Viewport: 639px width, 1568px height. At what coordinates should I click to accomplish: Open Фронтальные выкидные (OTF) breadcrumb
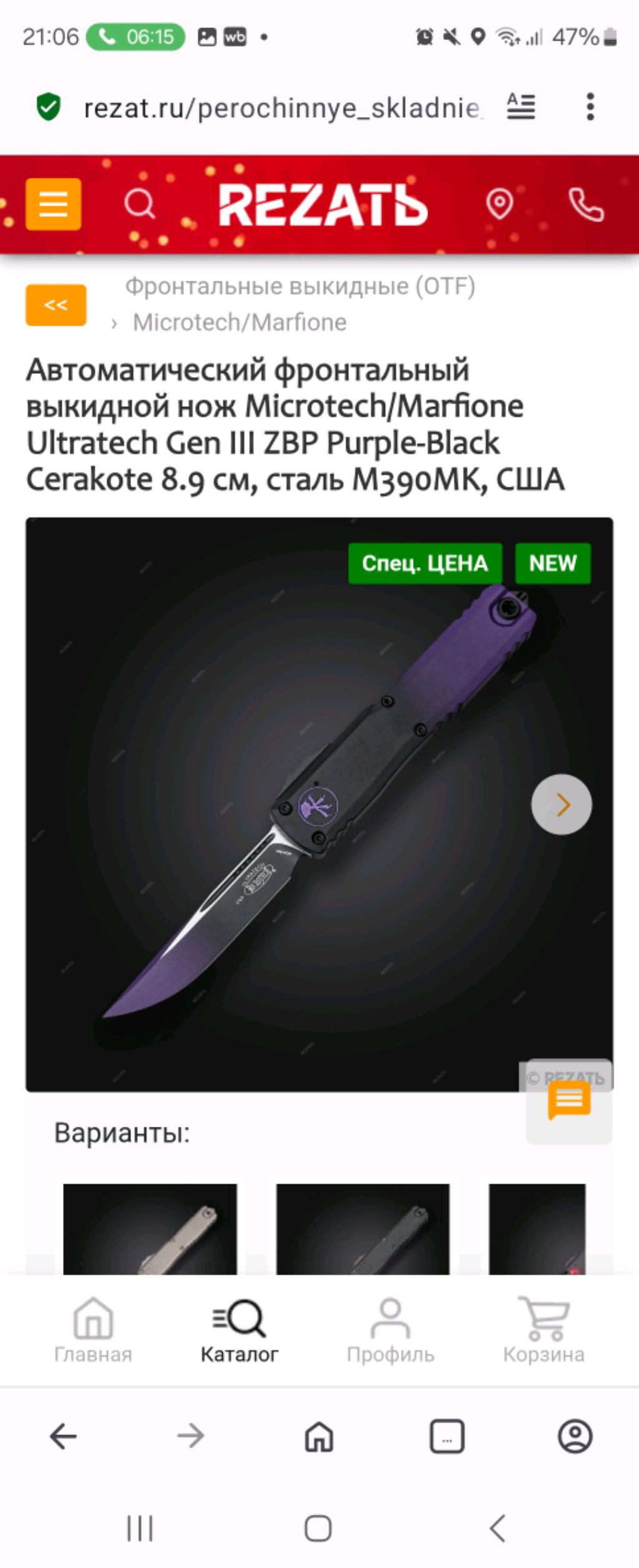pyautogui.click(x=300, y=286)
